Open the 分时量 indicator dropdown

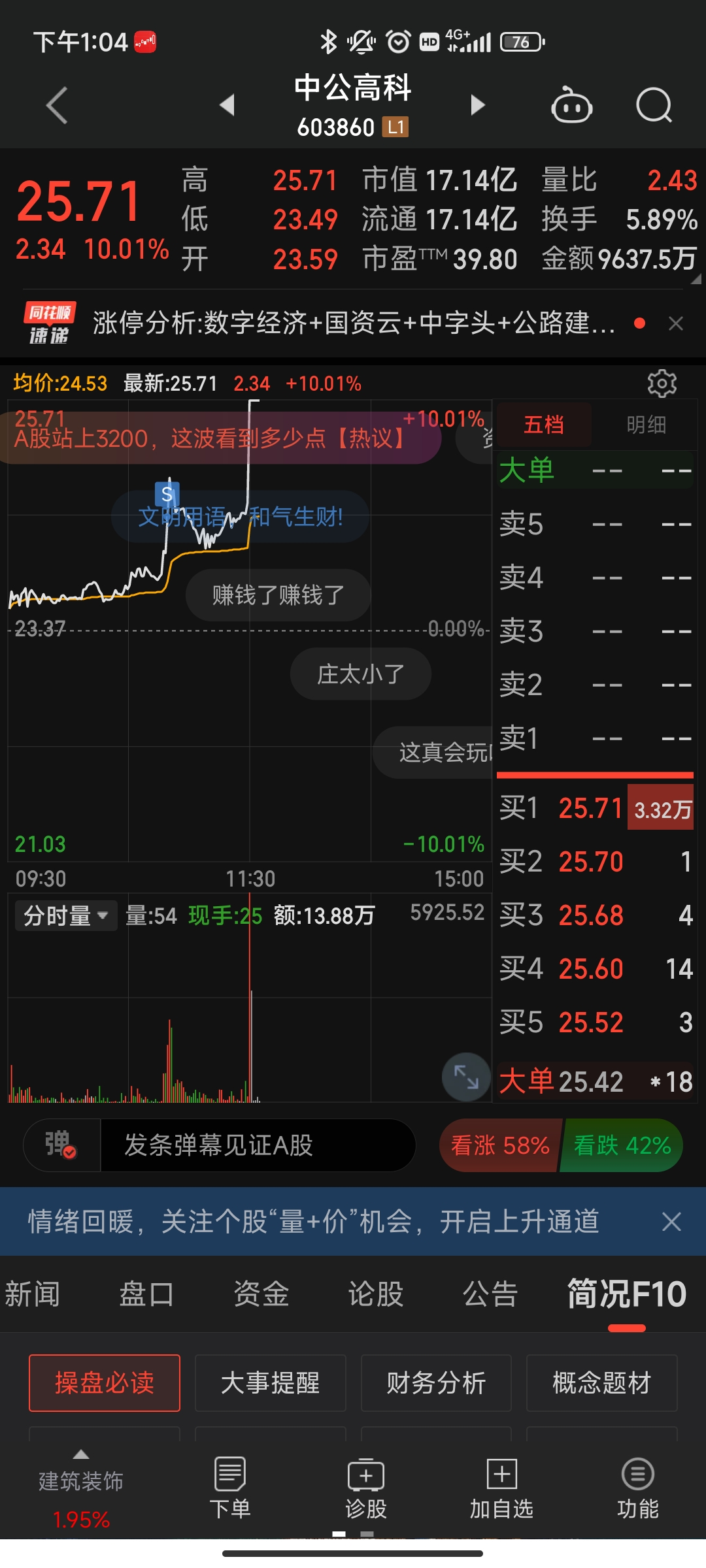click(x=65, y=915)
